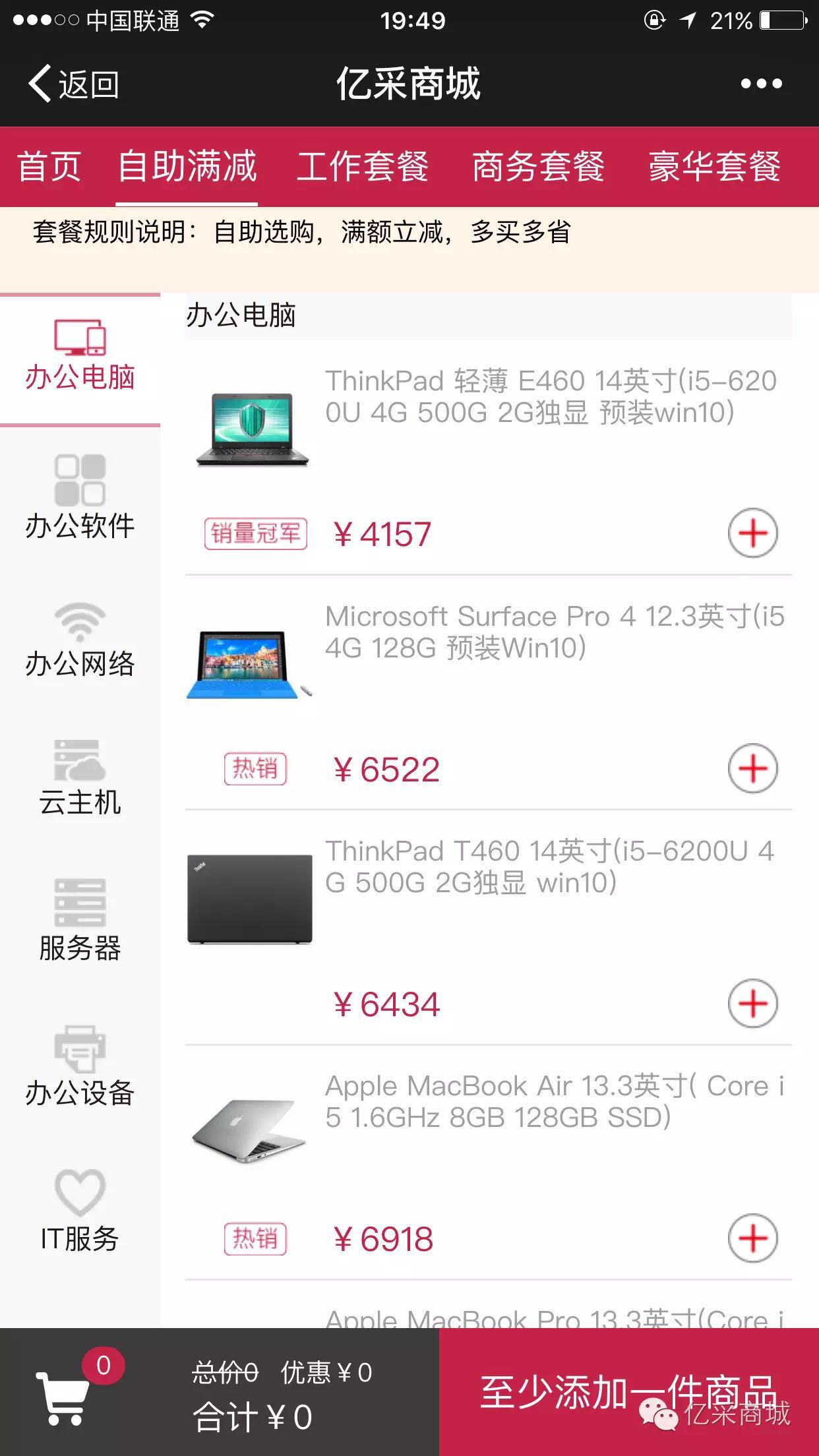The height and width of the screenshot is (1456, 819).
Task: Add Microsoft Surface Pro 4 to cart
Action: pyautogui.click(x=752, y=768)
